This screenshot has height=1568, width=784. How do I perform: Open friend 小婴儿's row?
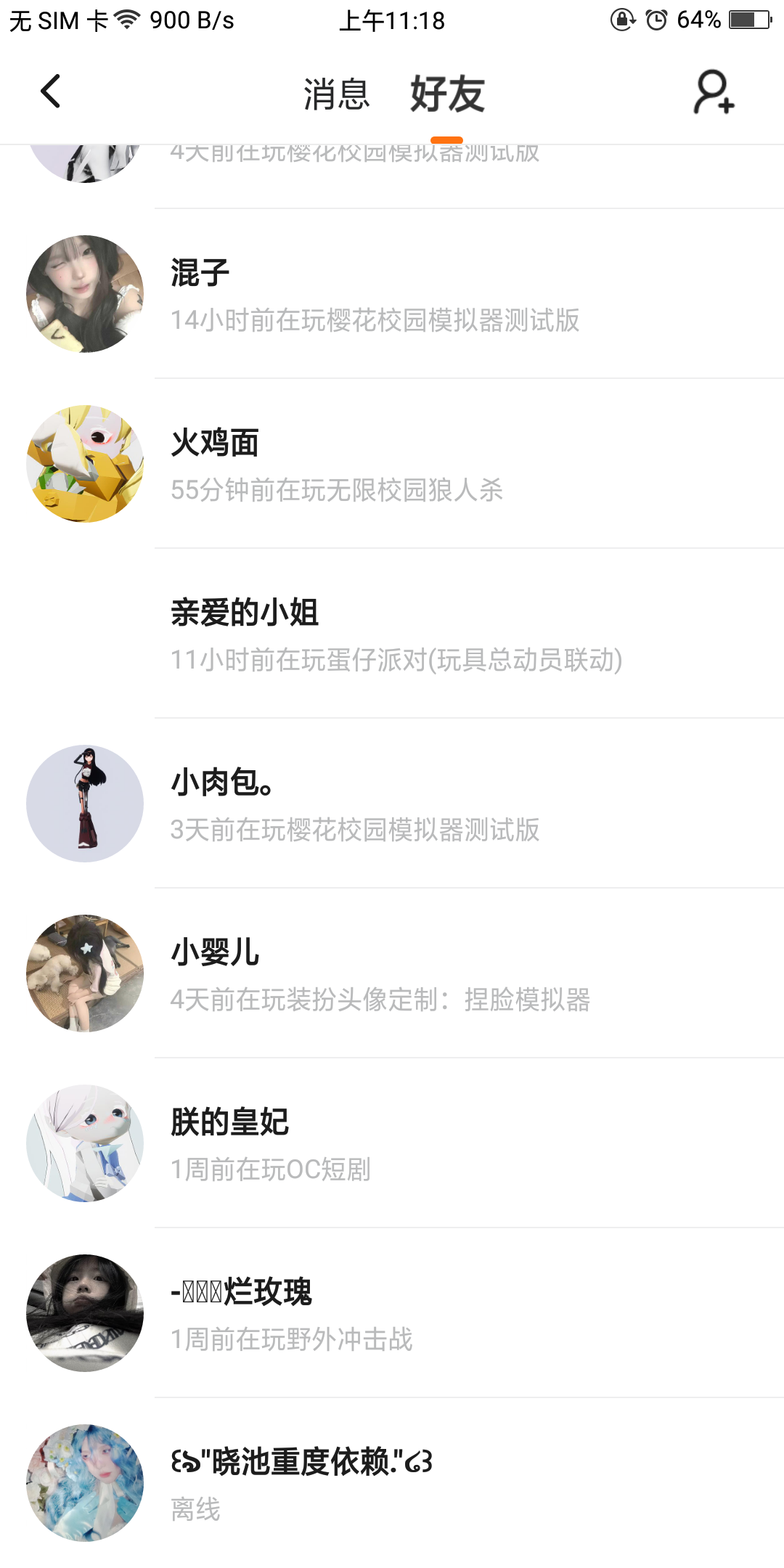[x=392, y=973]
